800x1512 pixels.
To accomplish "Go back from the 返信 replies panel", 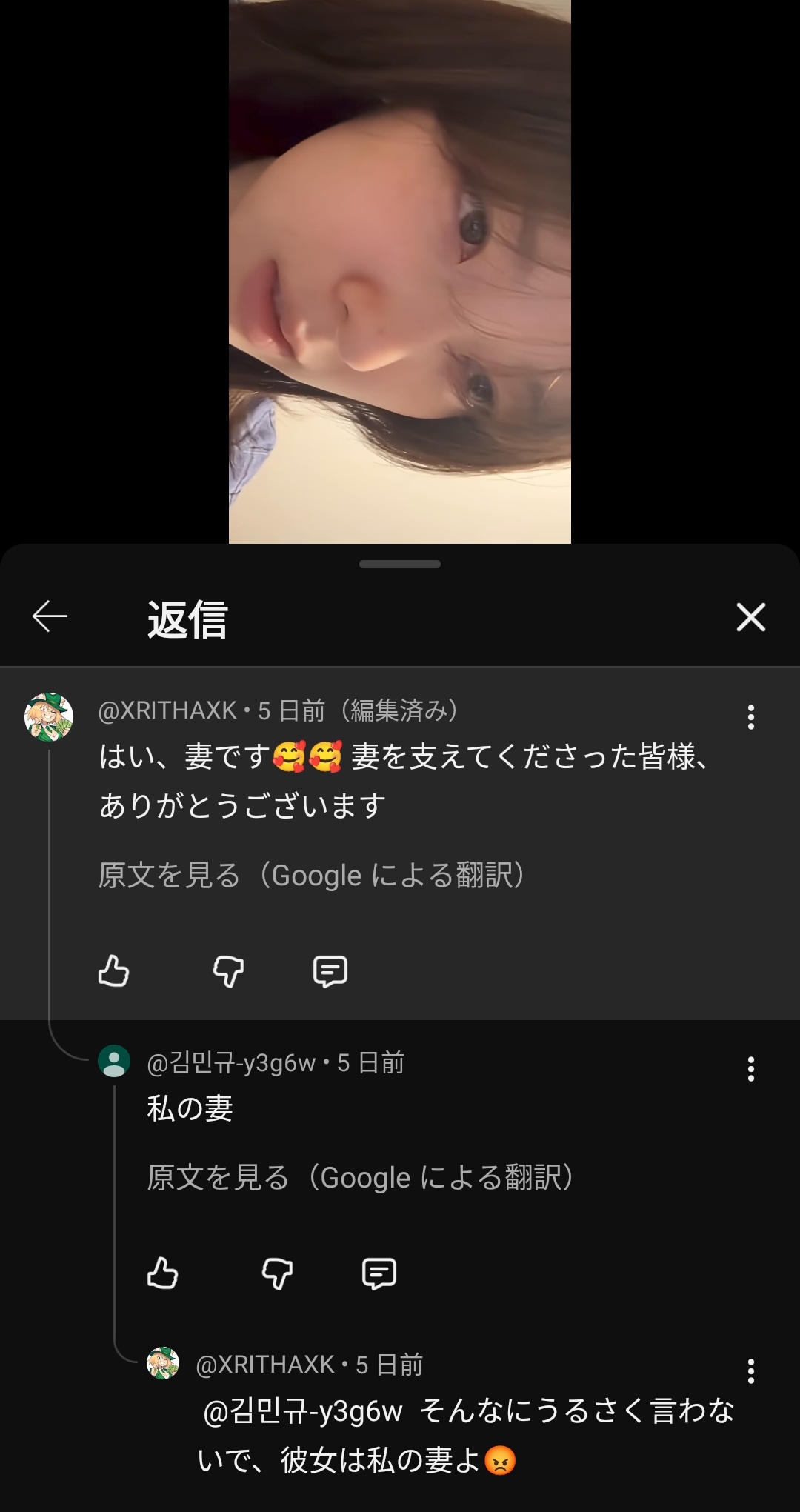I will coord(50,617).
